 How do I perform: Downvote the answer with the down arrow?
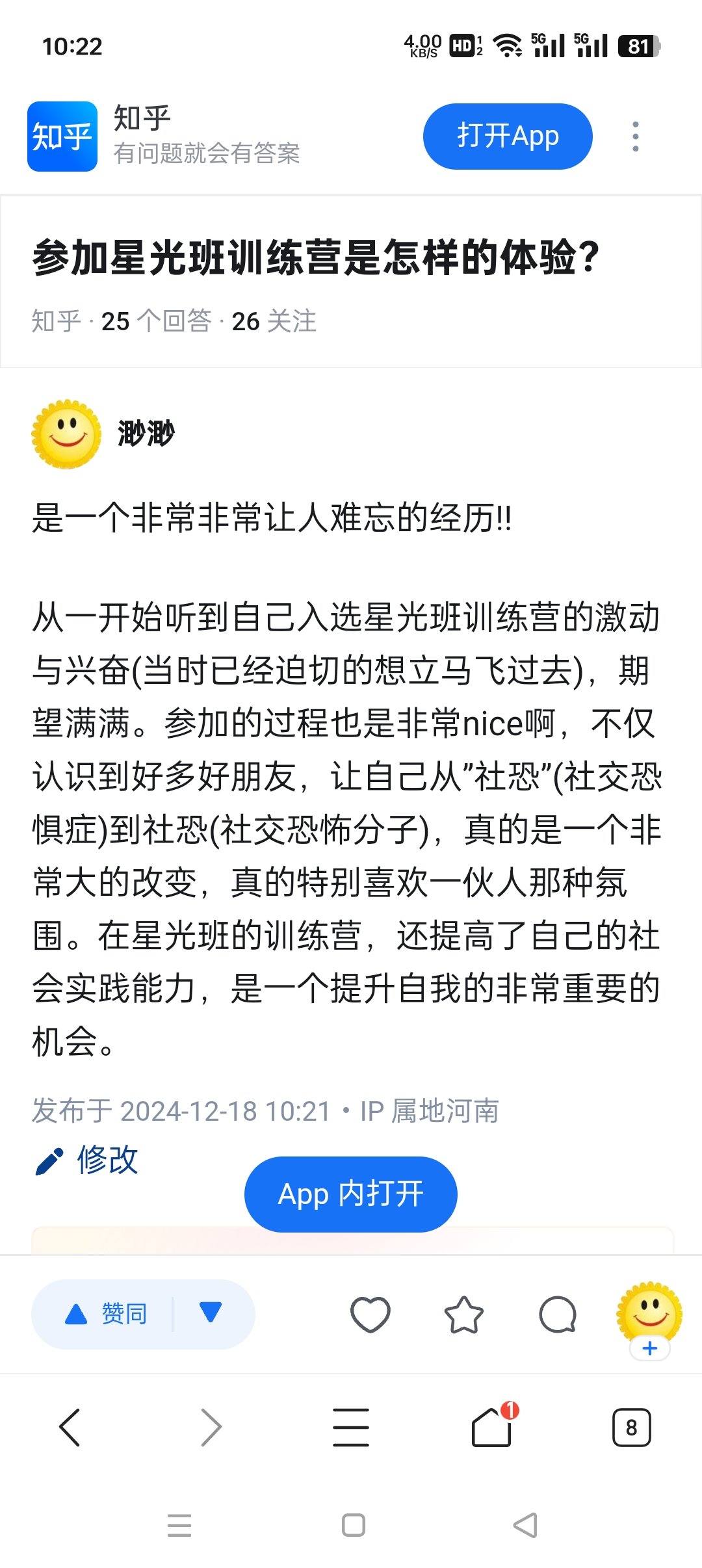coord(211,1313)
